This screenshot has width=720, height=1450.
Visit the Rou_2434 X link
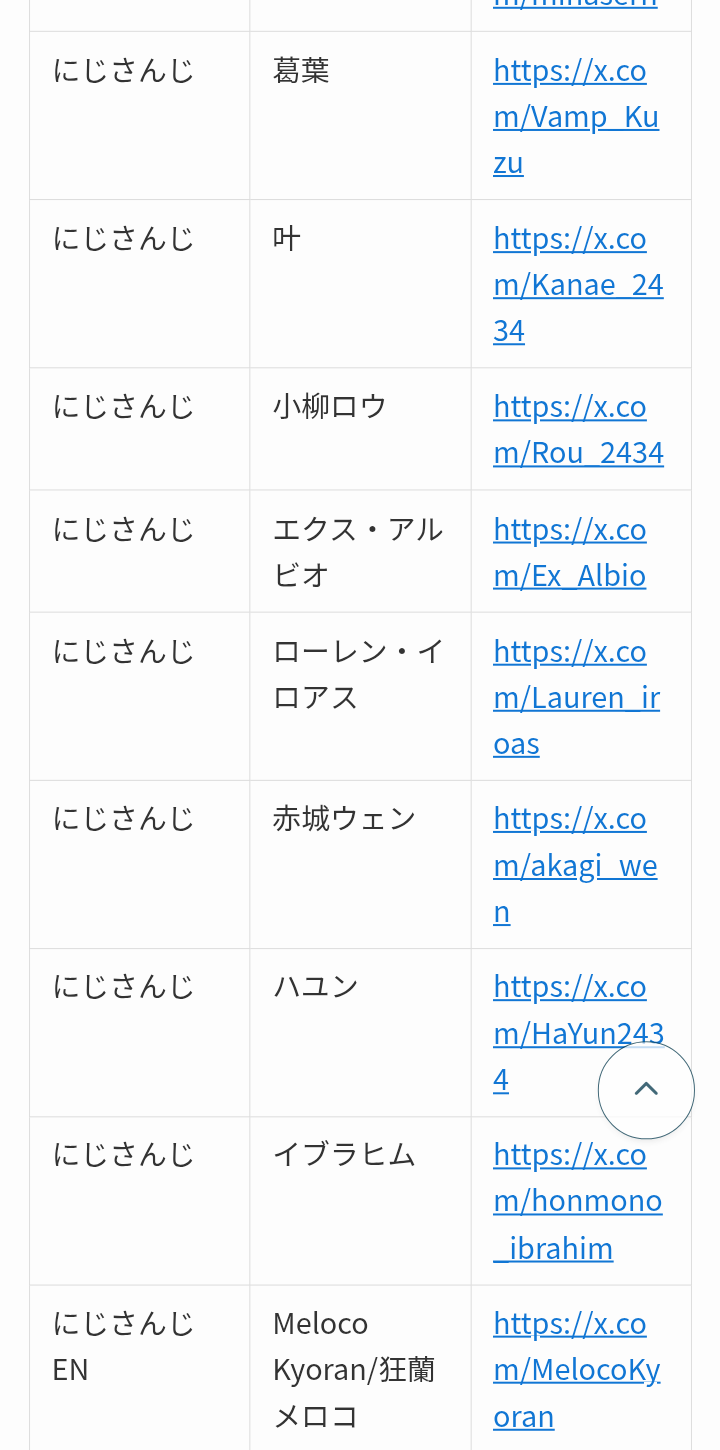tap(578, 429)
